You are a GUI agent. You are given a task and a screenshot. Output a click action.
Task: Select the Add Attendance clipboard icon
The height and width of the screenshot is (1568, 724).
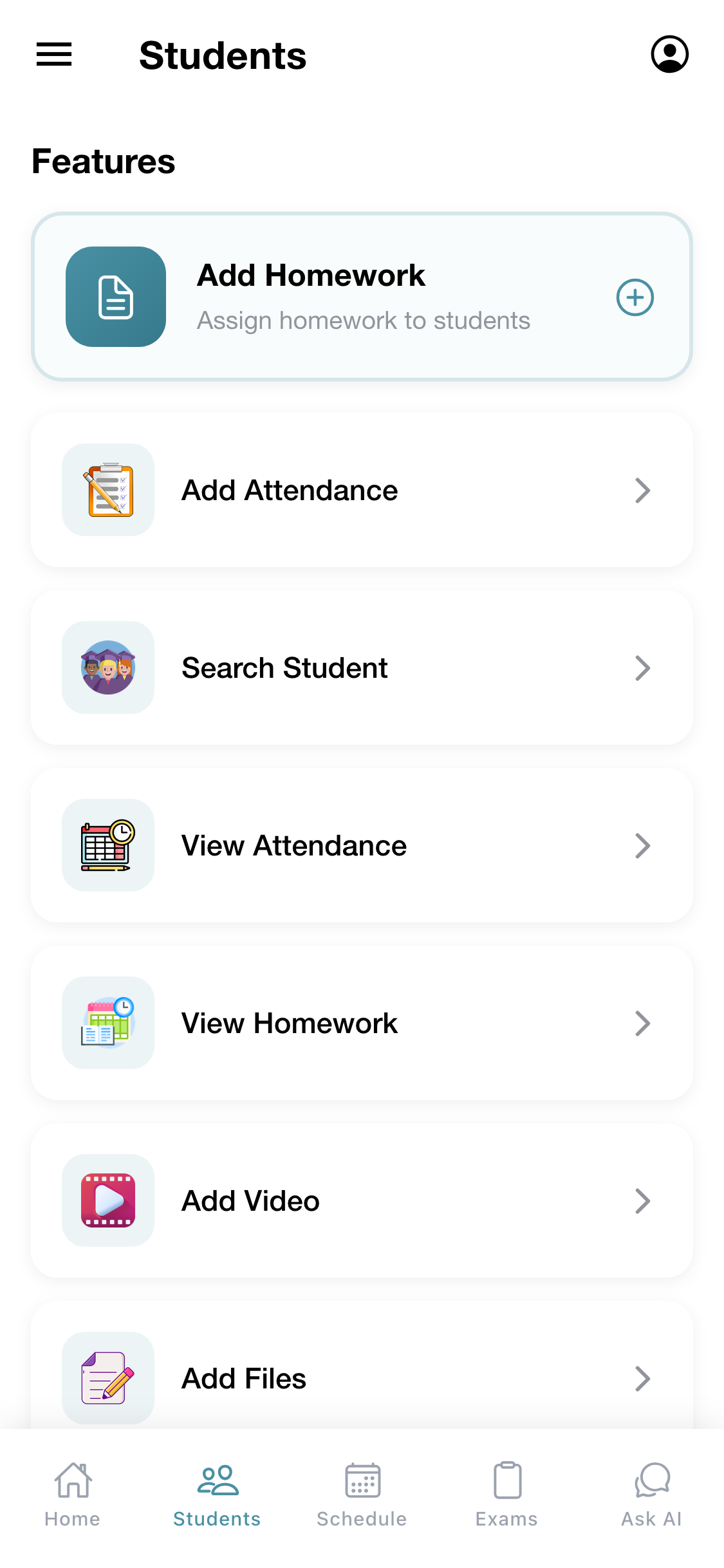coord(107,489)
